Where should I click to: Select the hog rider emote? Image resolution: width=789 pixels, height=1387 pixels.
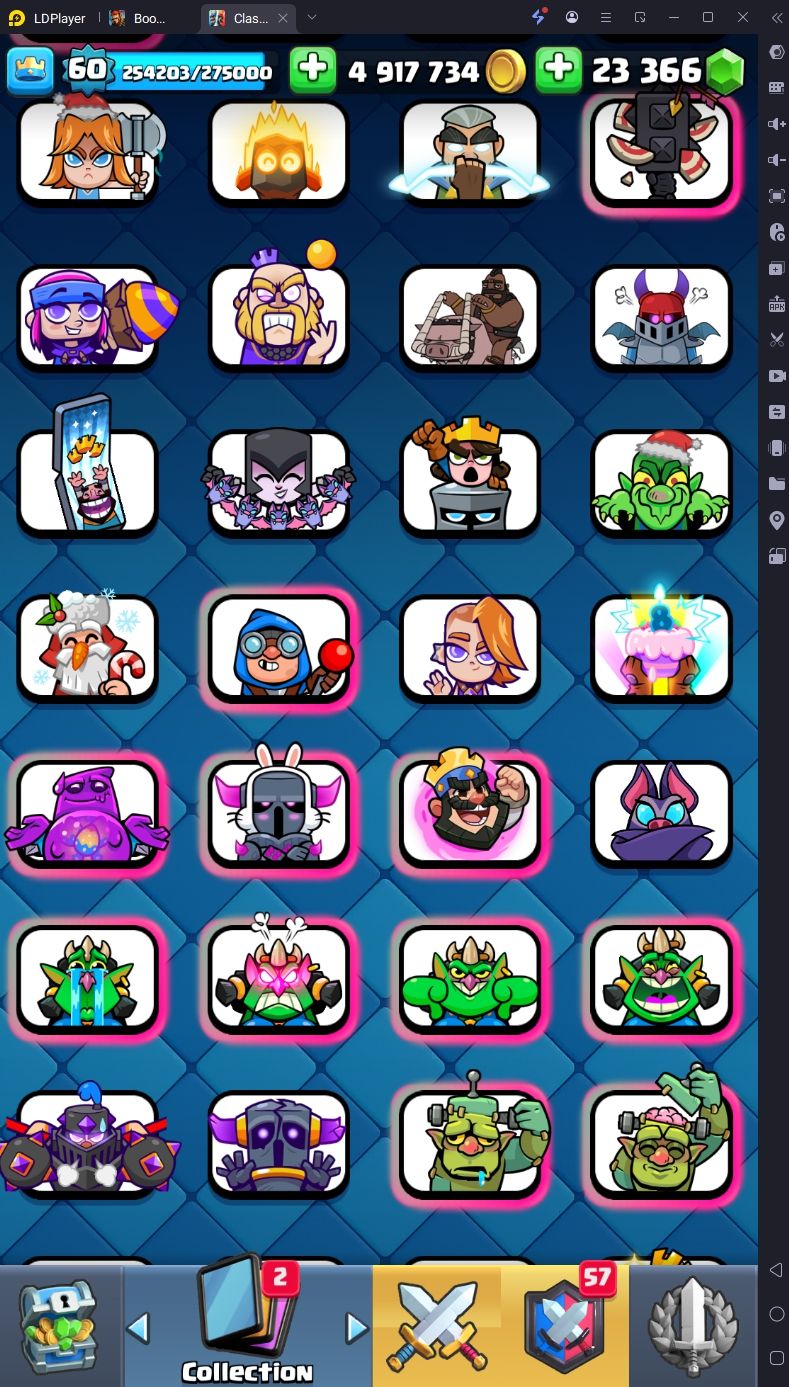(470, 318)
